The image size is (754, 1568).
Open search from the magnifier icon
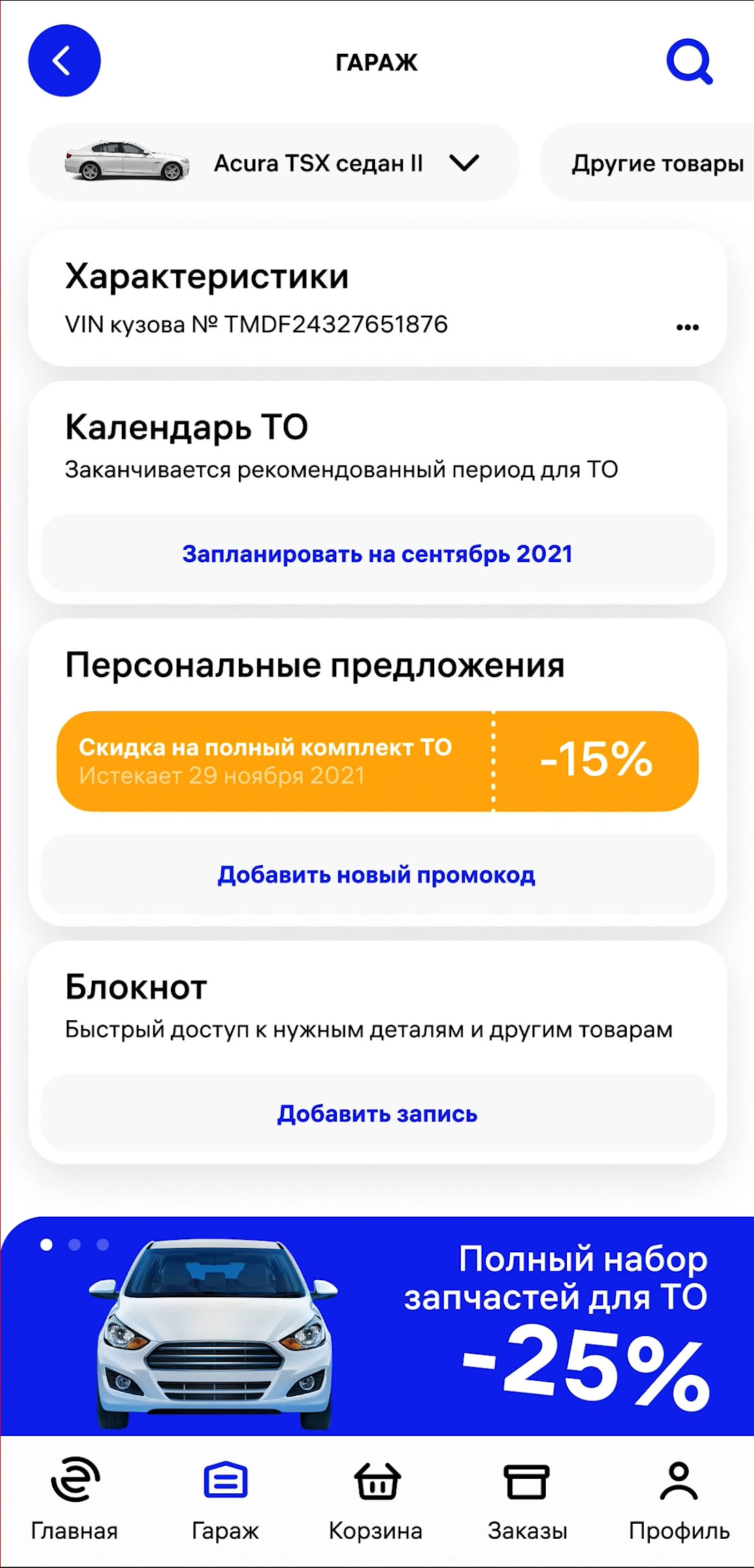pos(689,62)
